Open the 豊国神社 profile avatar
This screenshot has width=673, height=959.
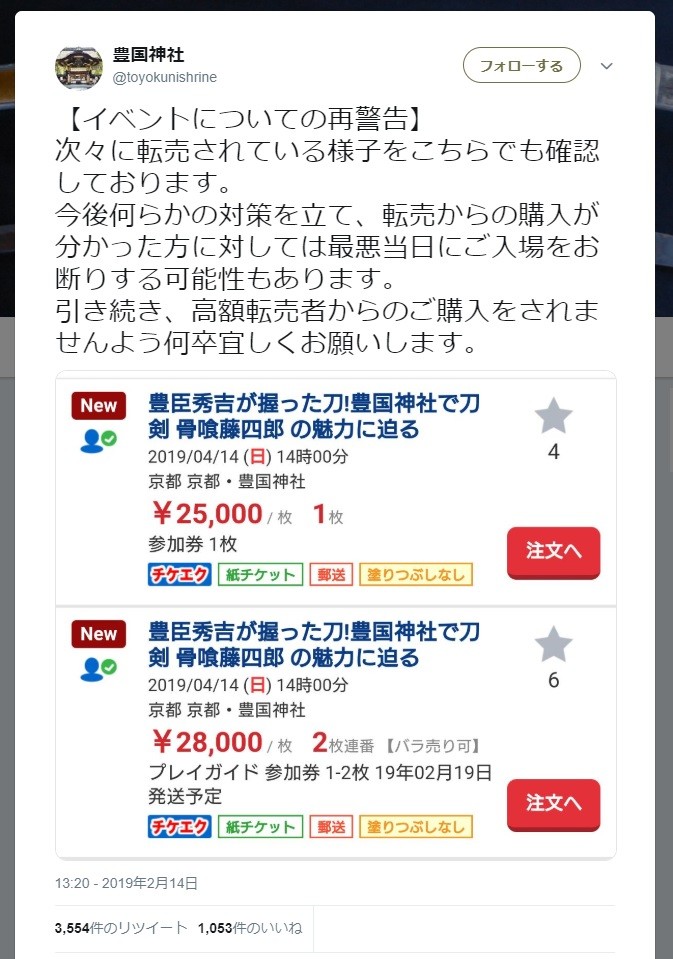point(78,67)
